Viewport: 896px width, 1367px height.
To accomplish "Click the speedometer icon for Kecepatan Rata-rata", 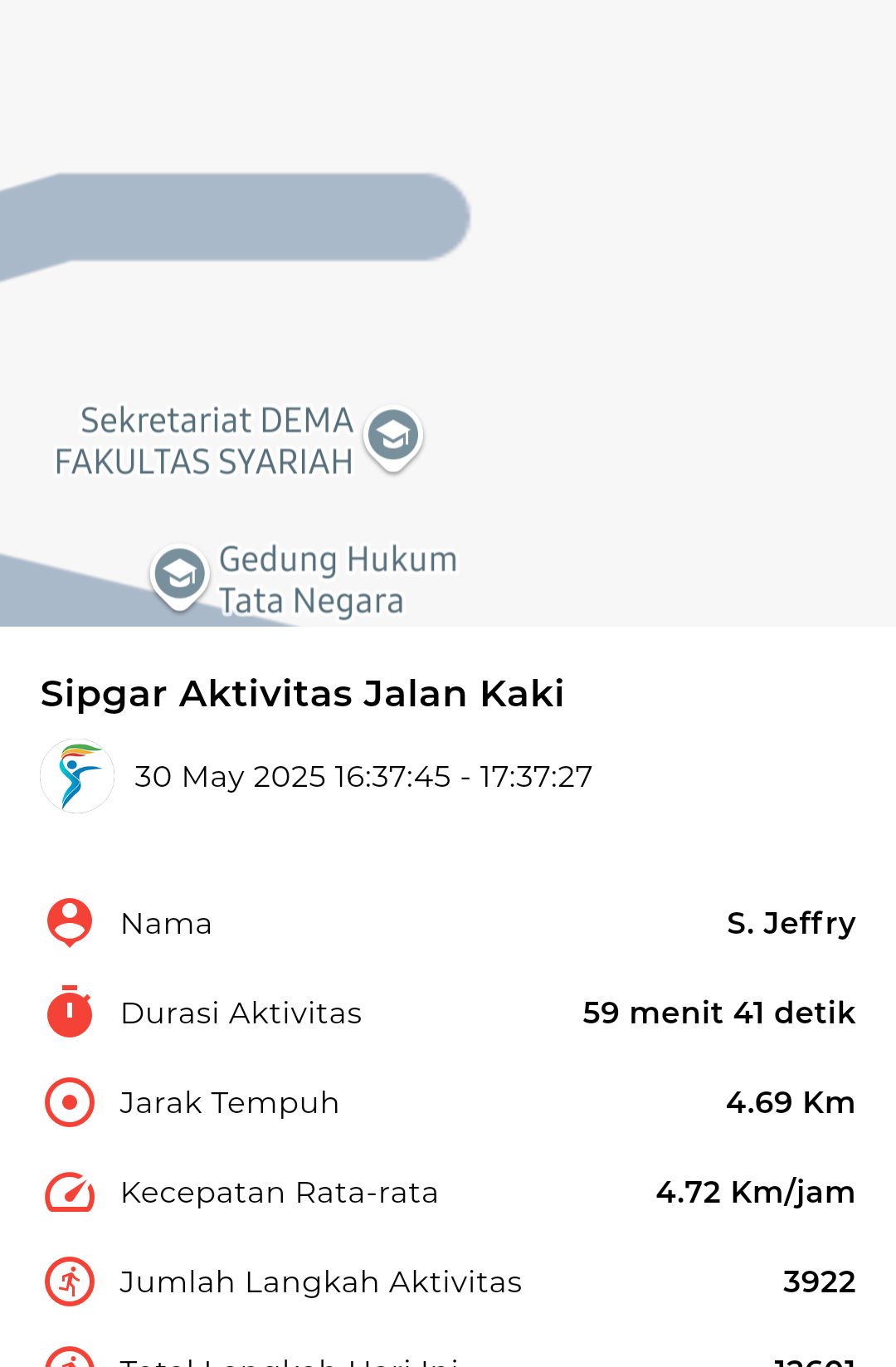I will [69, 1191].
